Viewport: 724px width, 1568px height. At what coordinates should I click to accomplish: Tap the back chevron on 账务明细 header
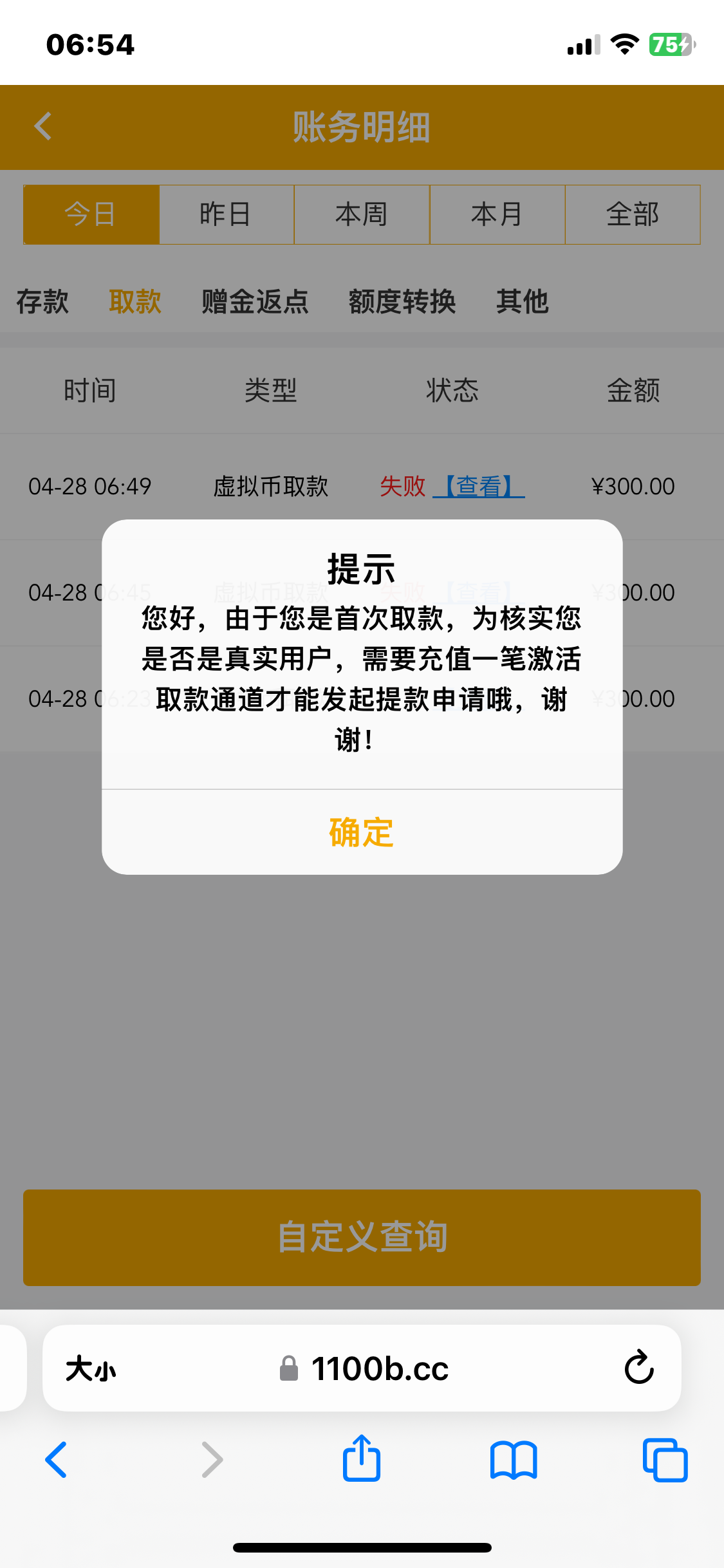pyautogui.click(x=44, y=126)
